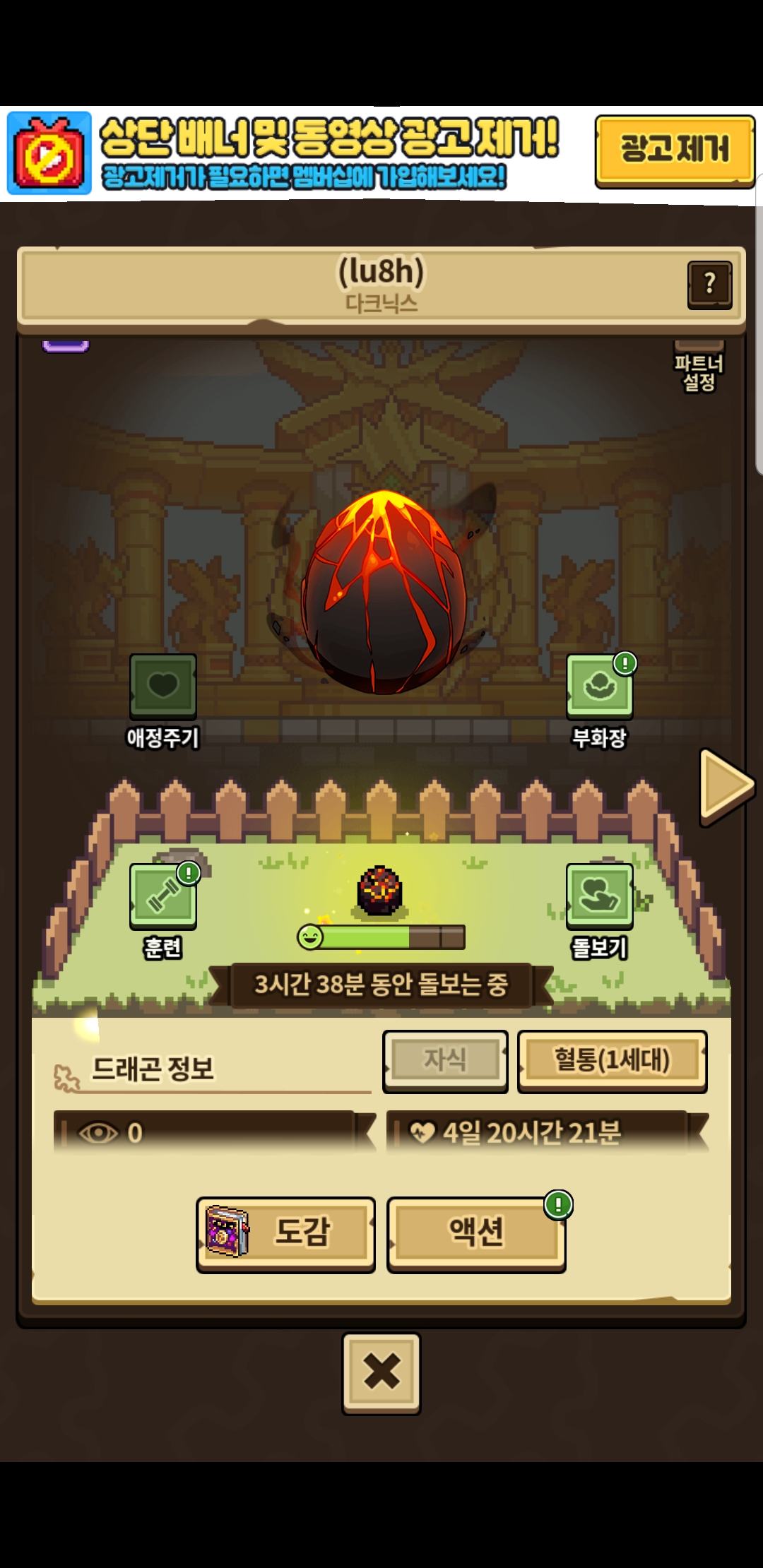View 혈통(1세대) lineage

[x=613, y=1061]
